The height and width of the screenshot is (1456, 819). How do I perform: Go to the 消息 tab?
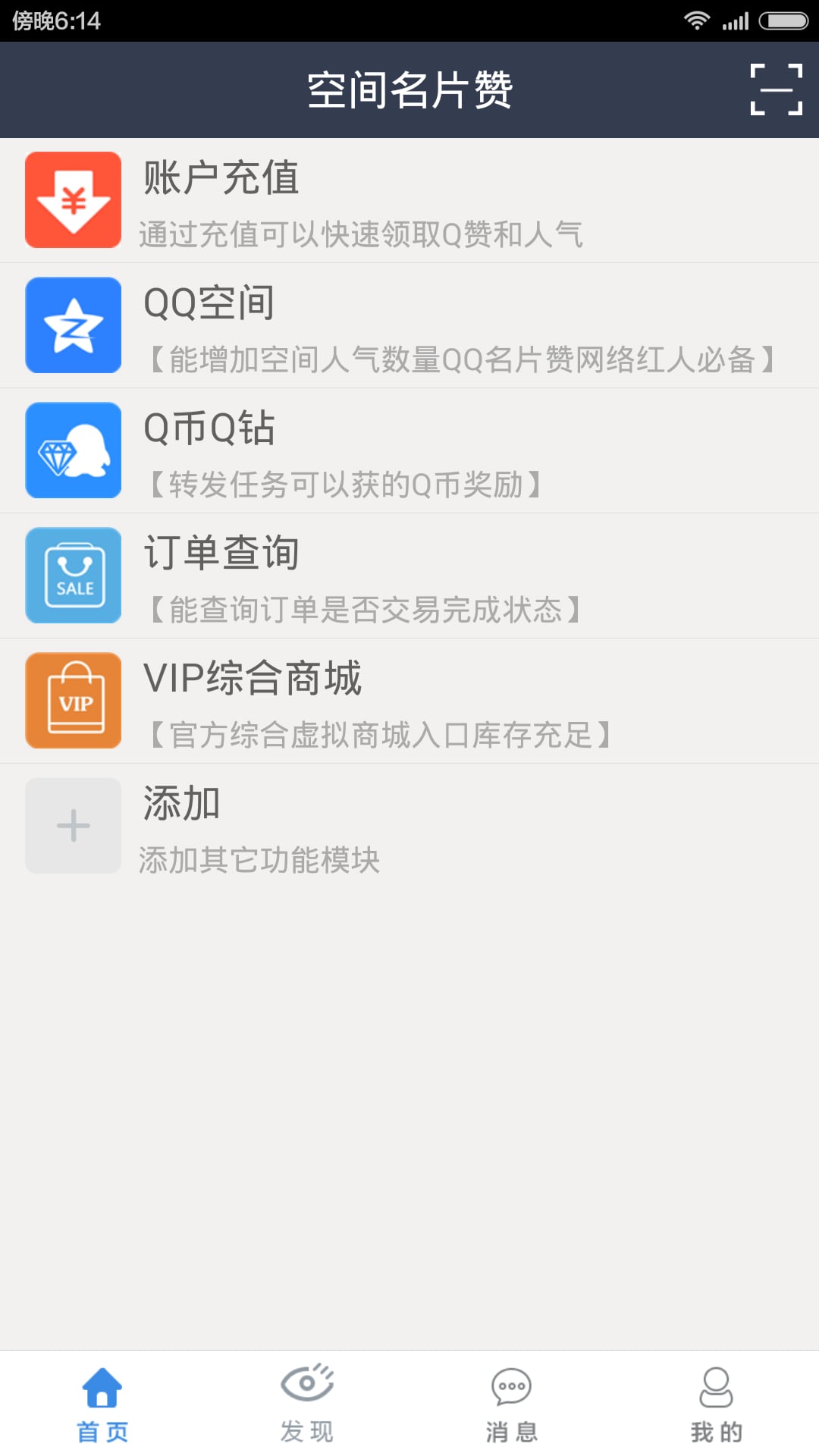click(x=512, y=1404)
